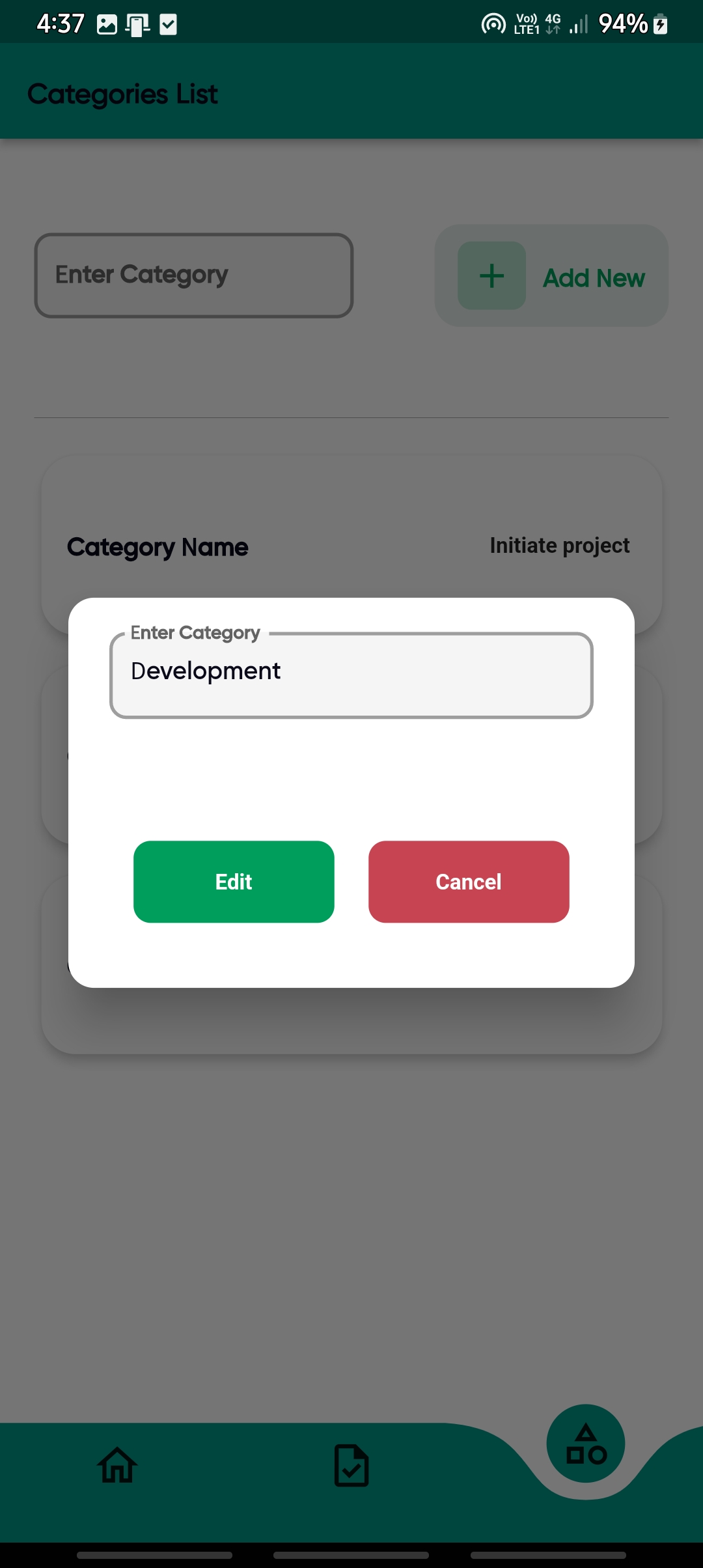Viewport: 703px width, 1568px height.
Task: Select the Category Name header
Action: 157,547
